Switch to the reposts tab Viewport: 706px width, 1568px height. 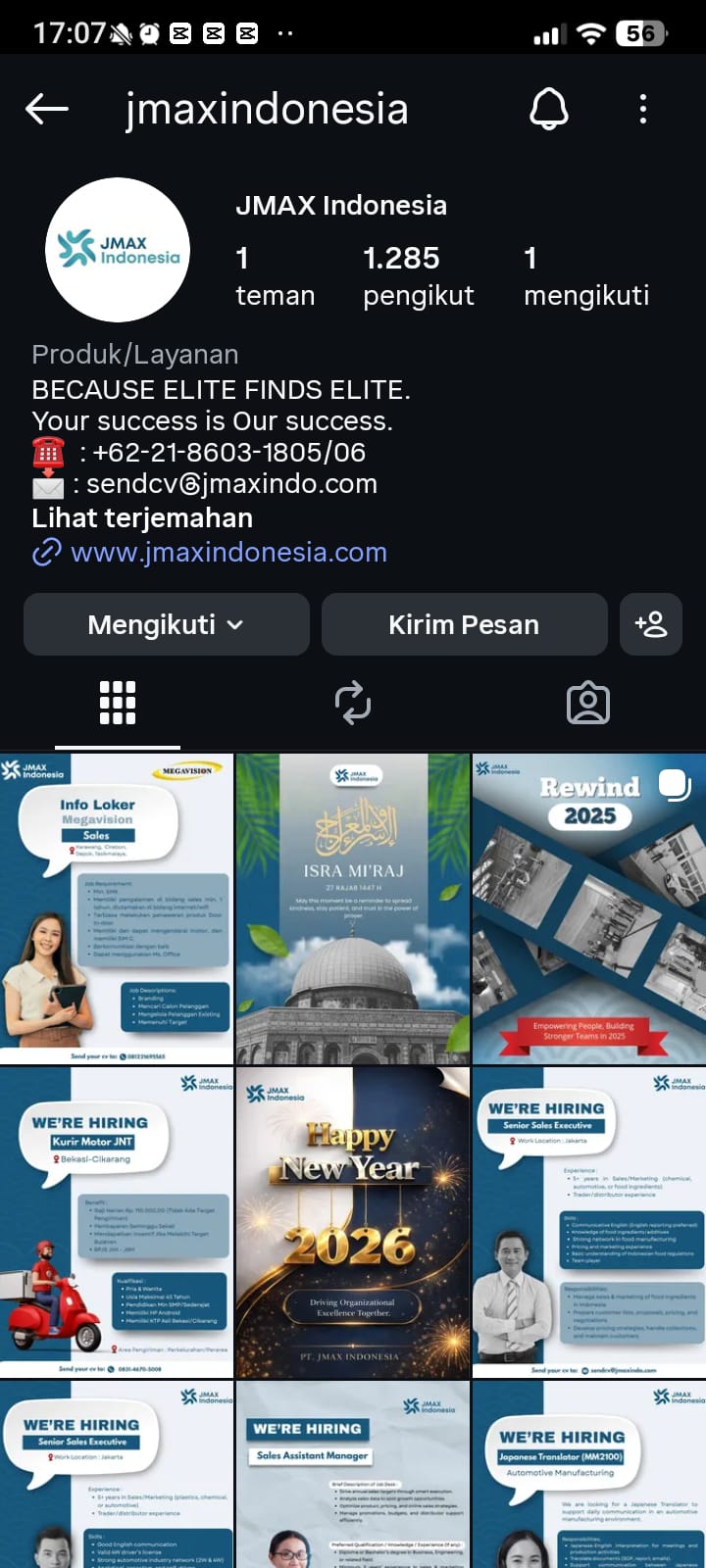353,703
